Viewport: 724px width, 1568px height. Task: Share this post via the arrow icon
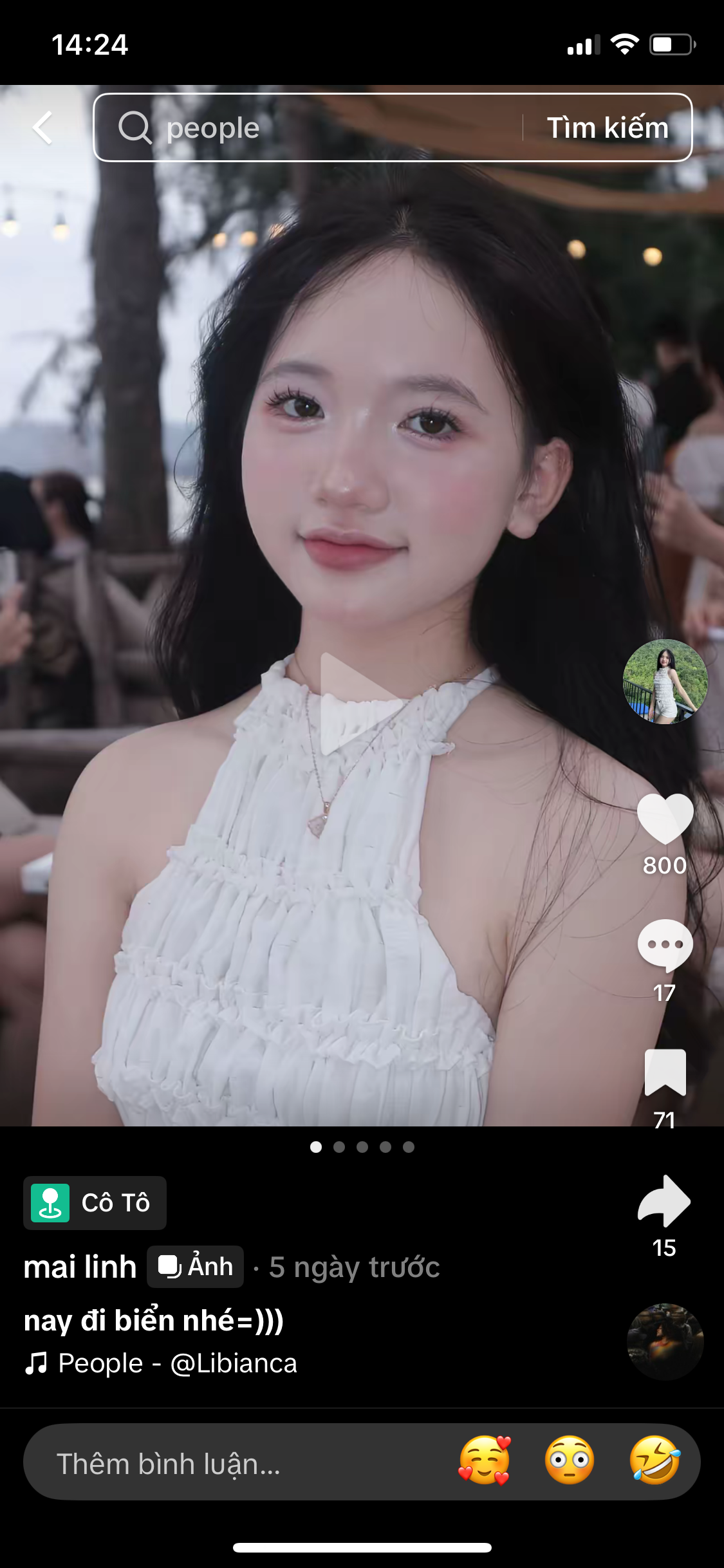pyautogui.click(x=664, y=1201)
